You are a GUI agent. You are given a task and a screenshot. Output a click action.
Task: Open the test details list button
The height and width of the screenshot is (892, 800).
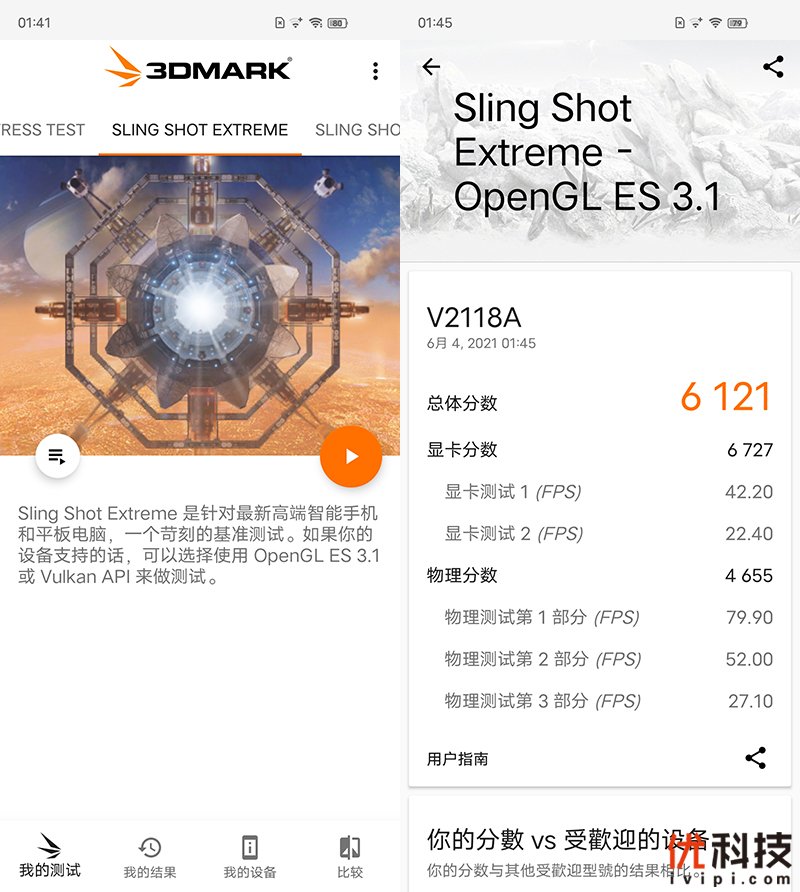57,457
